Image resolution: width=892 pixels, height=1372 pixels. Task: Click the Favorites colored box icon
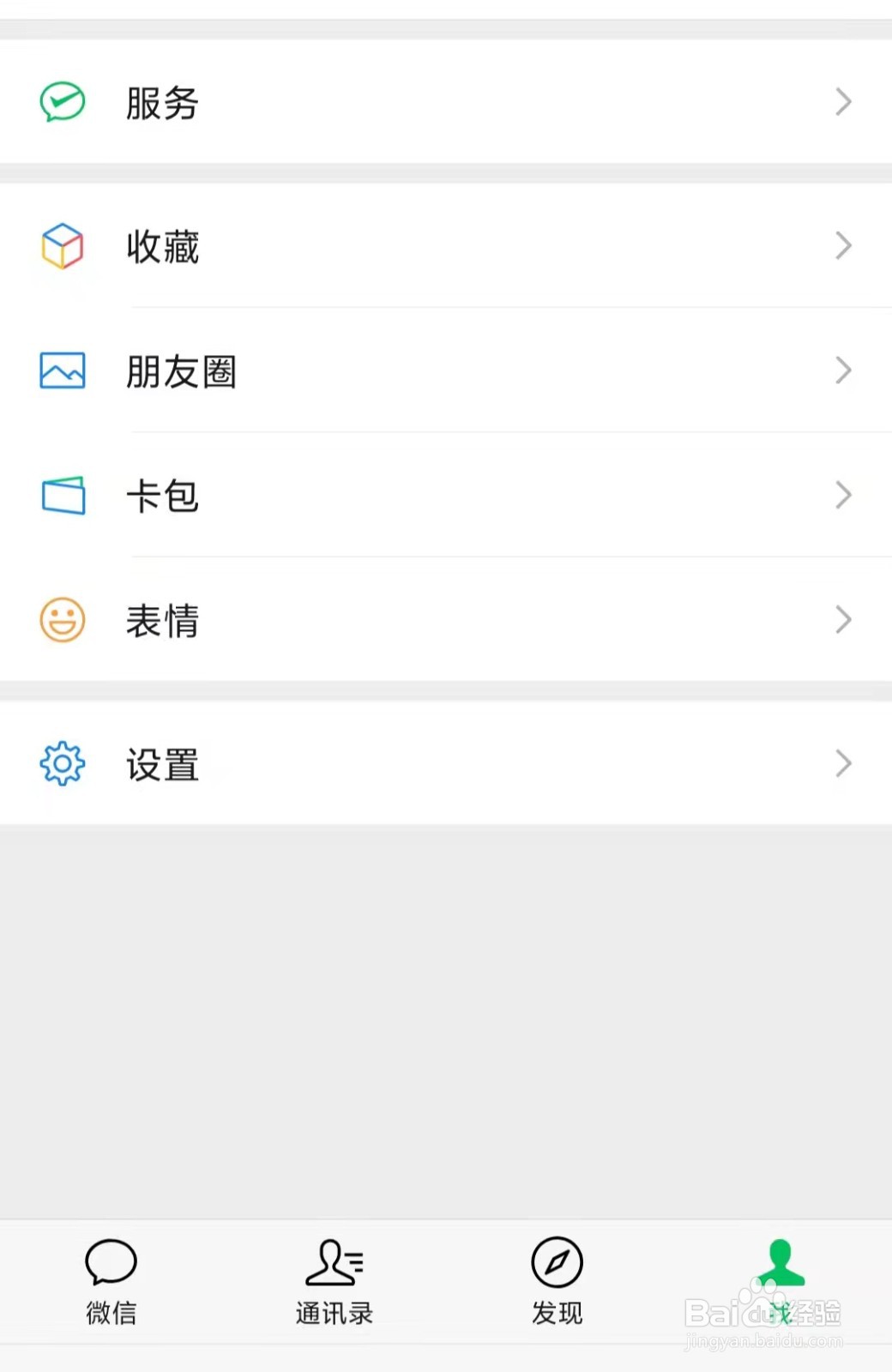point(61,248)
